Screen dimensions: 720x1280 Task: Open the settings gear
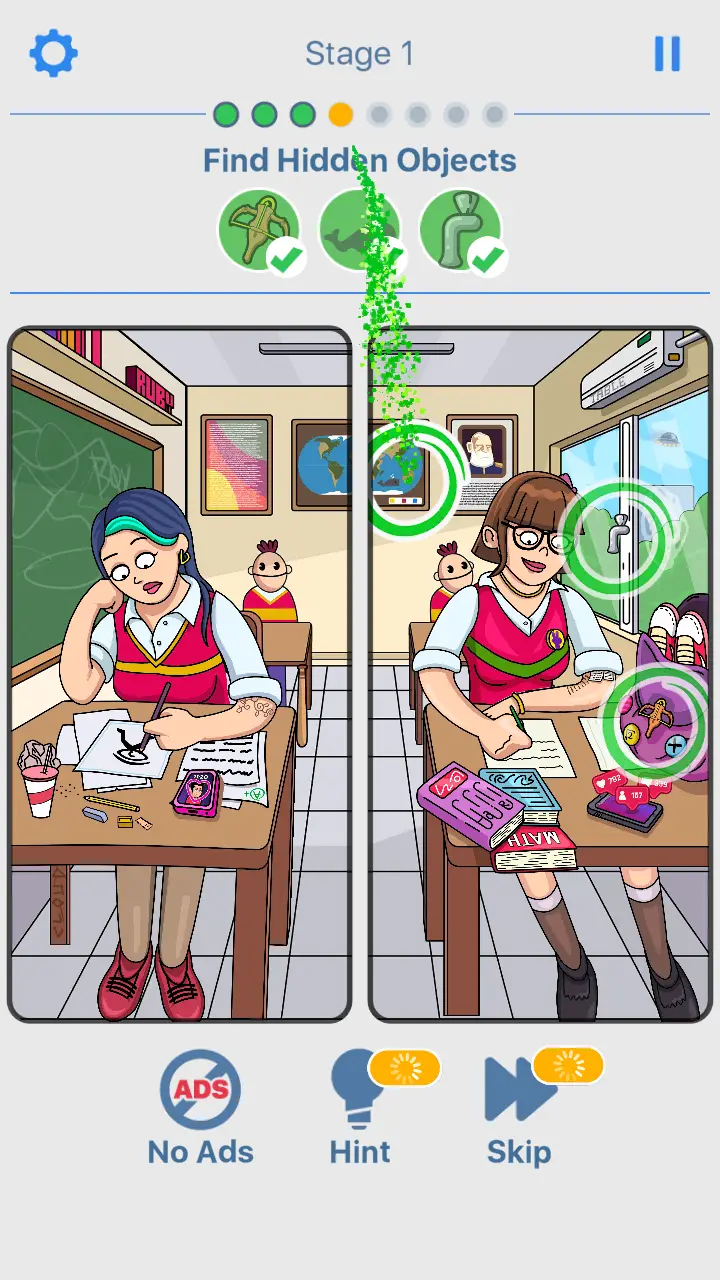pos(53,53)
